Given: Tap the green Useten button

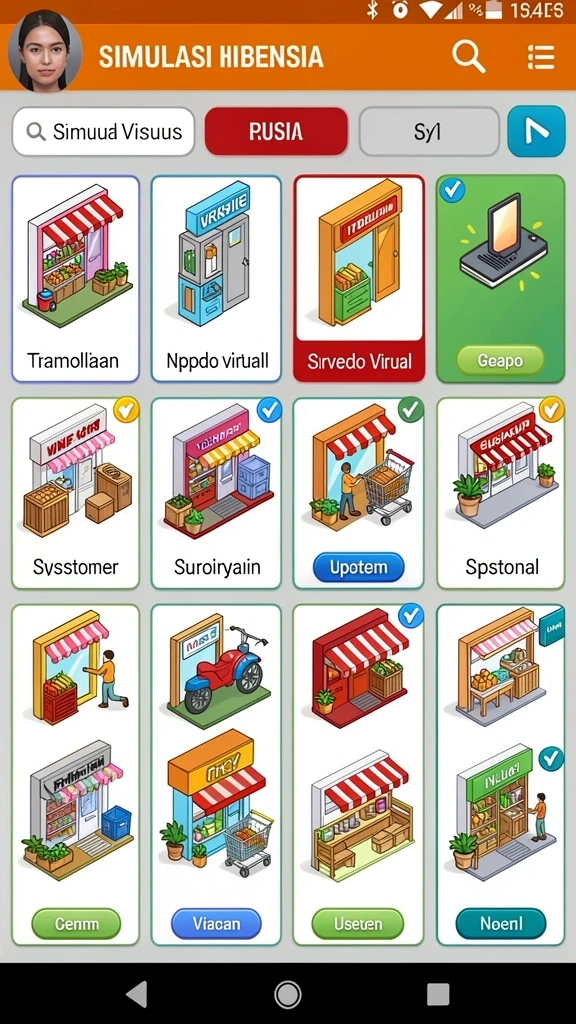Looking at the screenshot, I should coord(357,924).
